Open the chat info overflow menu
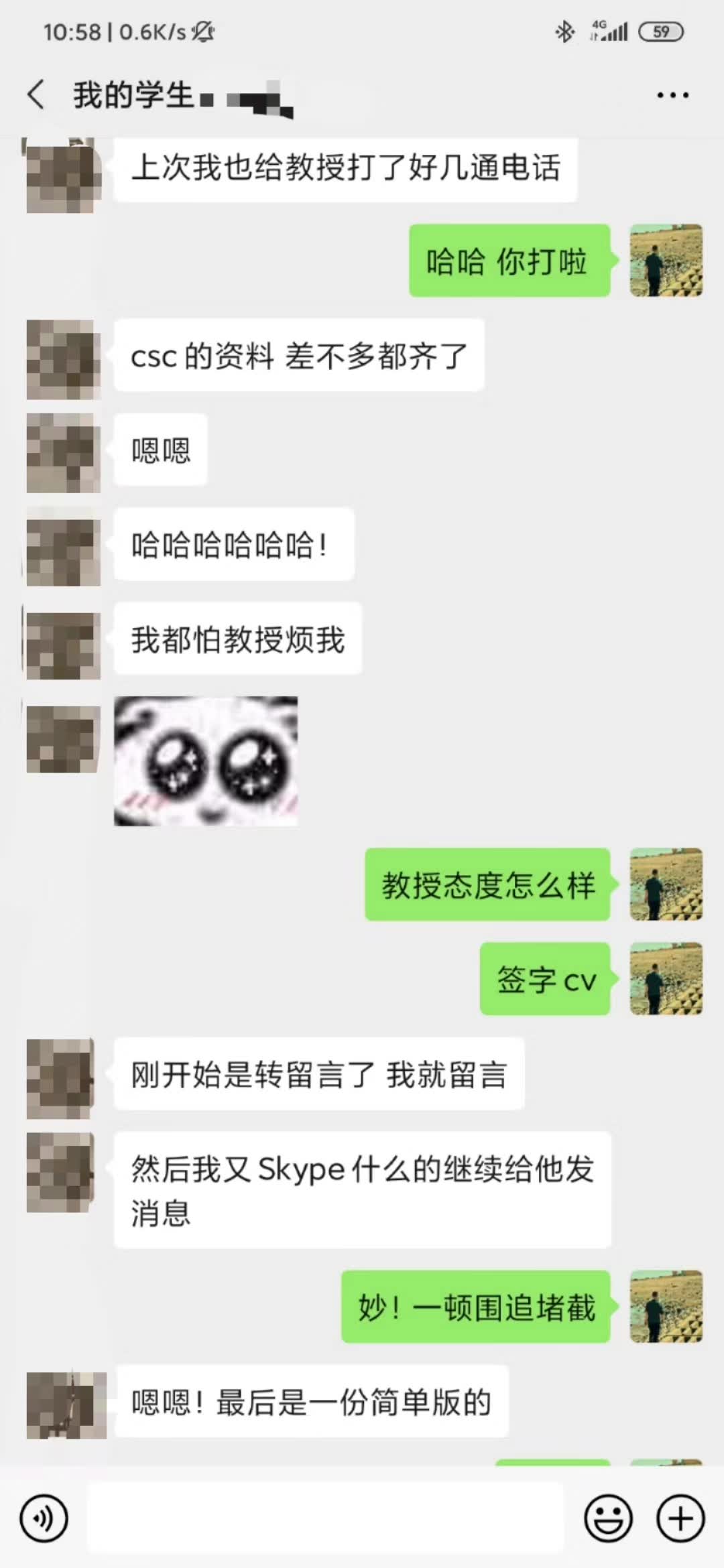724x1568 pixels. pyautogui.click(x=672, y=95)
